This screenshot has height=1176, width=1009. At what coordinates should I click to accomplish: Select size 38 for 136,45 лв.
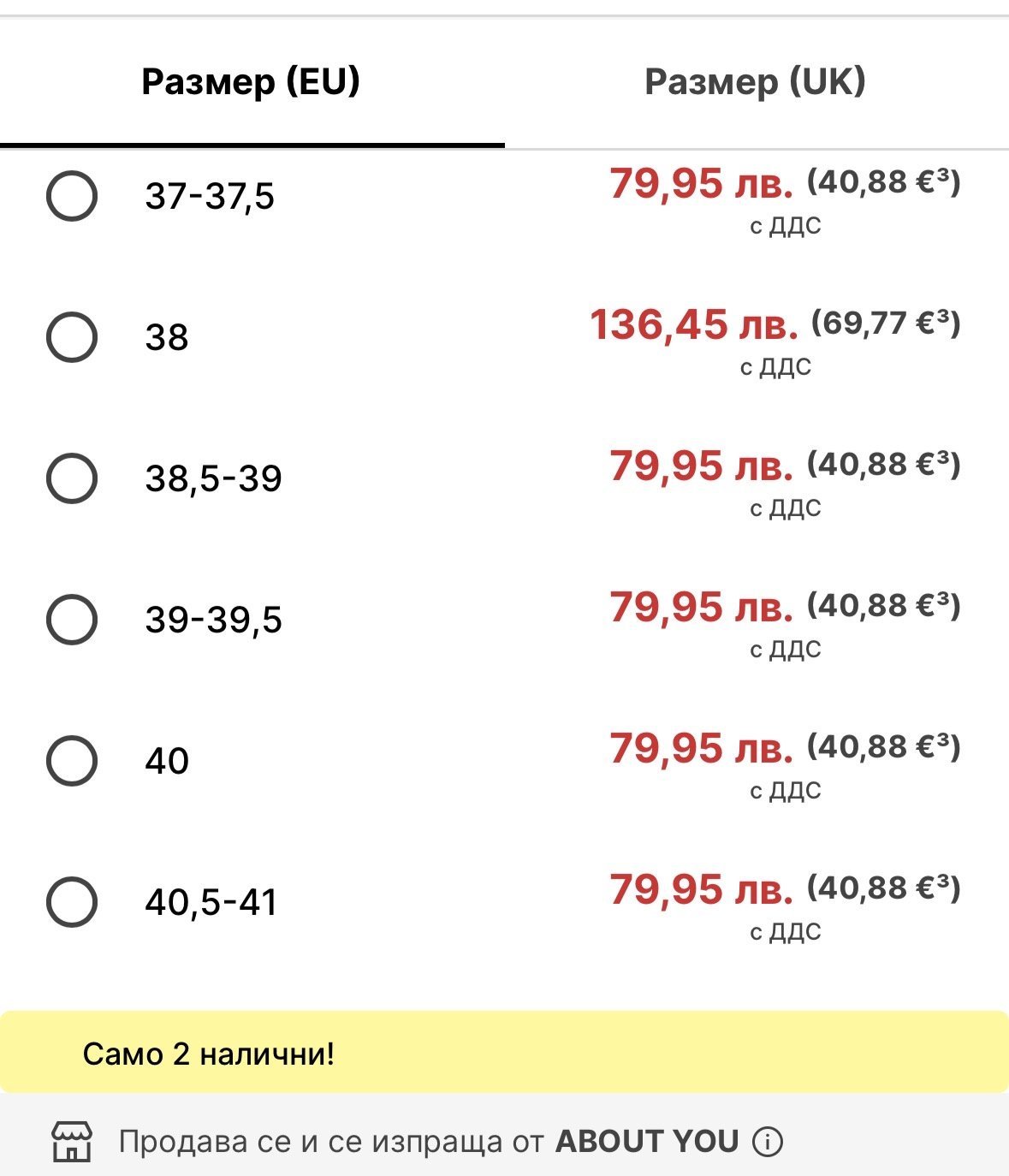pyautogui.click(x=72, y=336)
